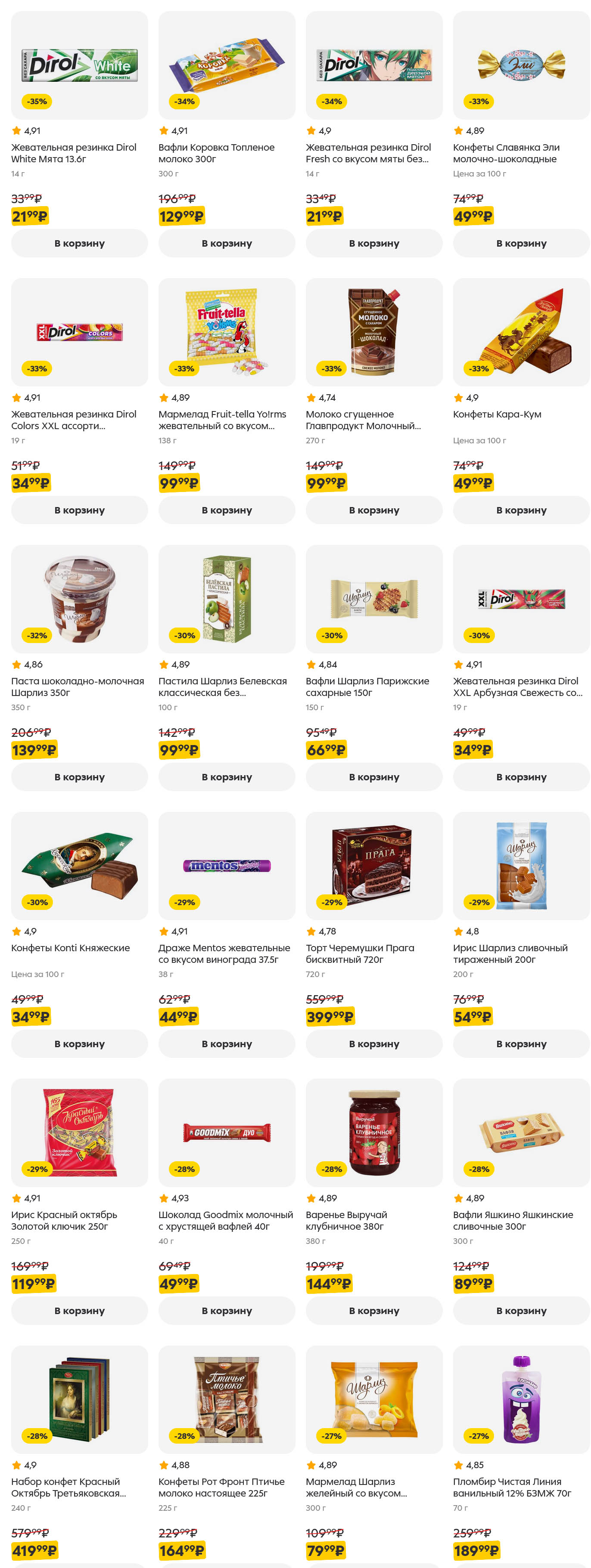Add Вафли Яшкино сливочные to cart

click(x=521, y=1310)
